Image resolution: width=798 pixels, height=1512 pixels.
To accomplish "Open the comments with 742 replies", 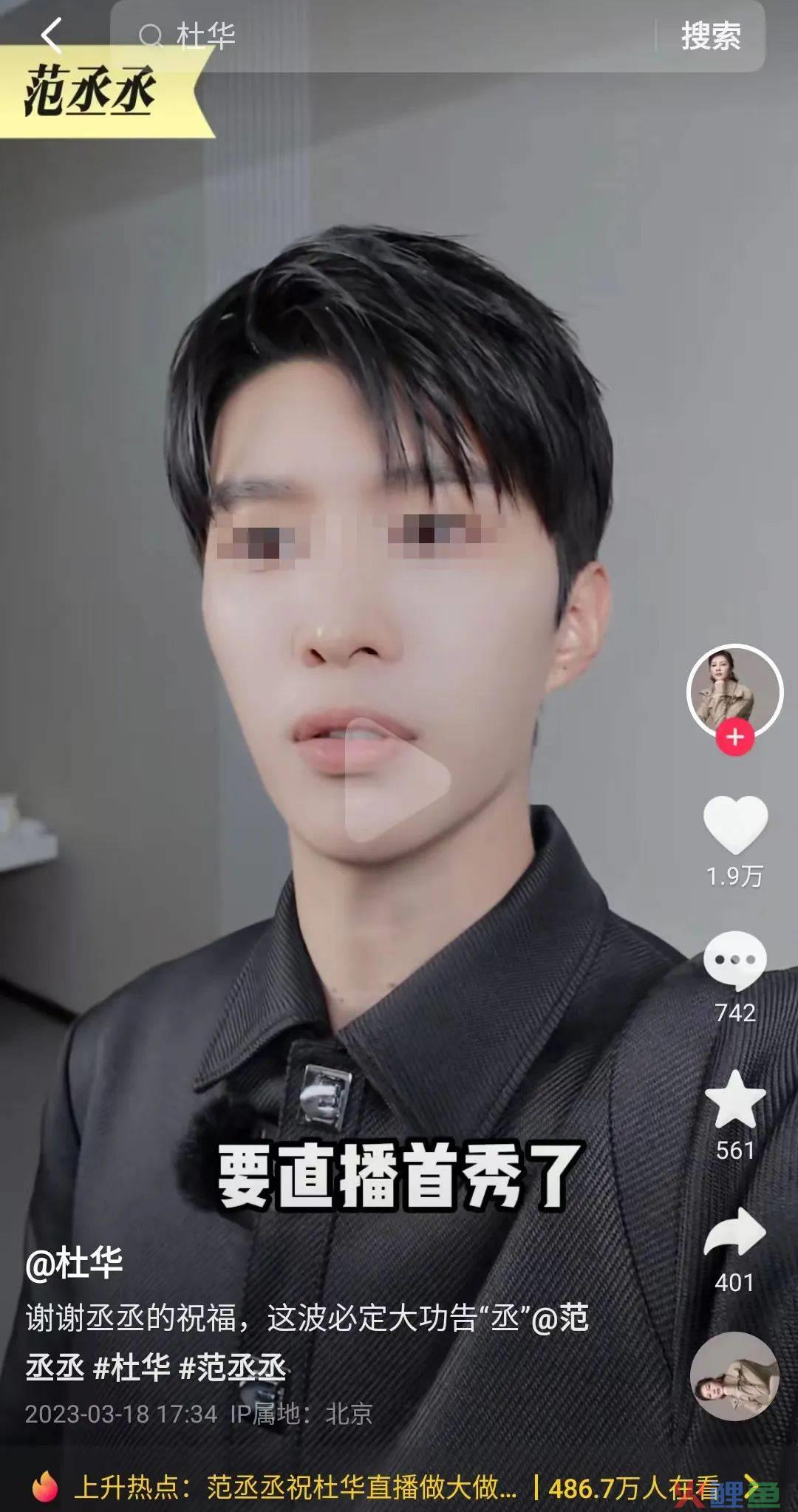I will pyautogui.click(x=734, y=961).
